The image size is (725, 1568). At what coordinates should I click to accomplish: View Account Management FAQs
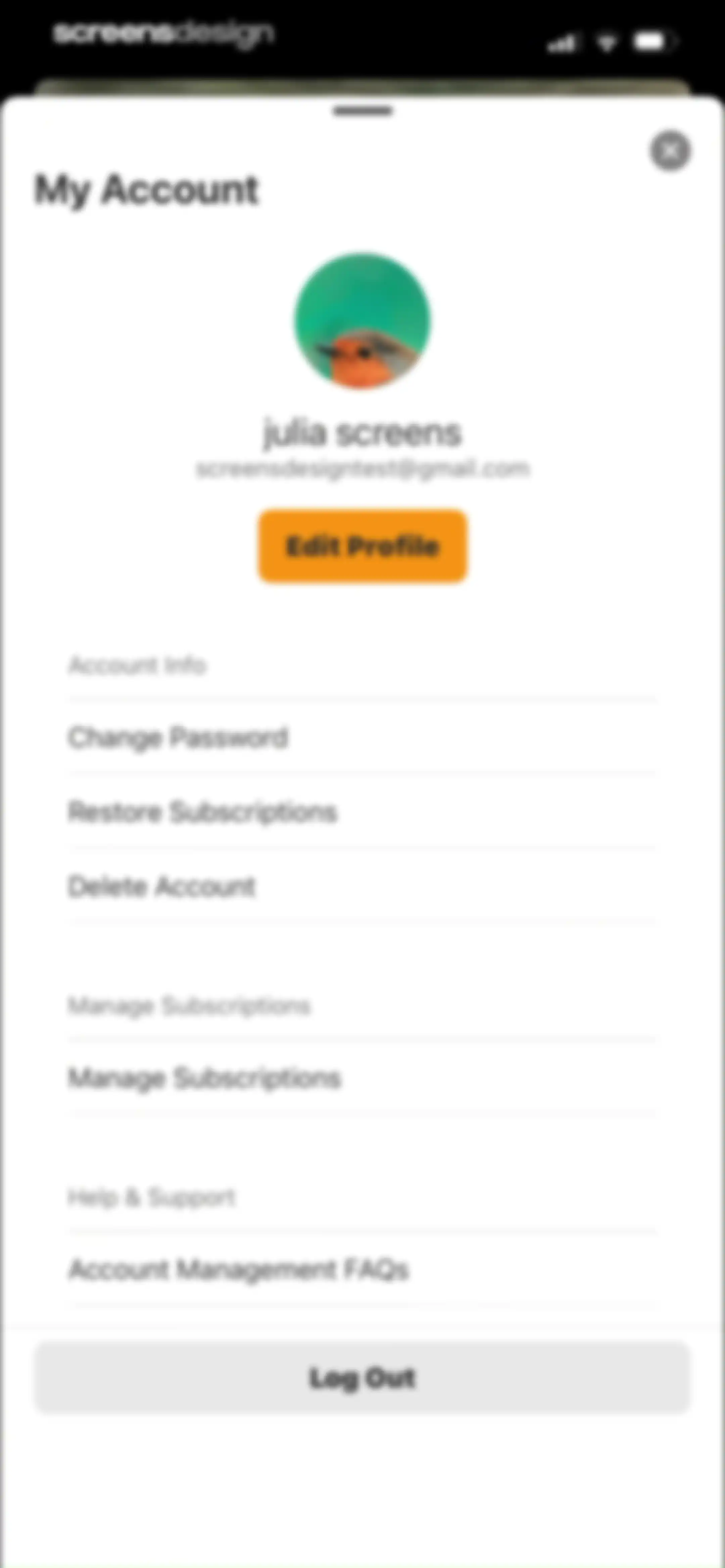[362, 1269]
